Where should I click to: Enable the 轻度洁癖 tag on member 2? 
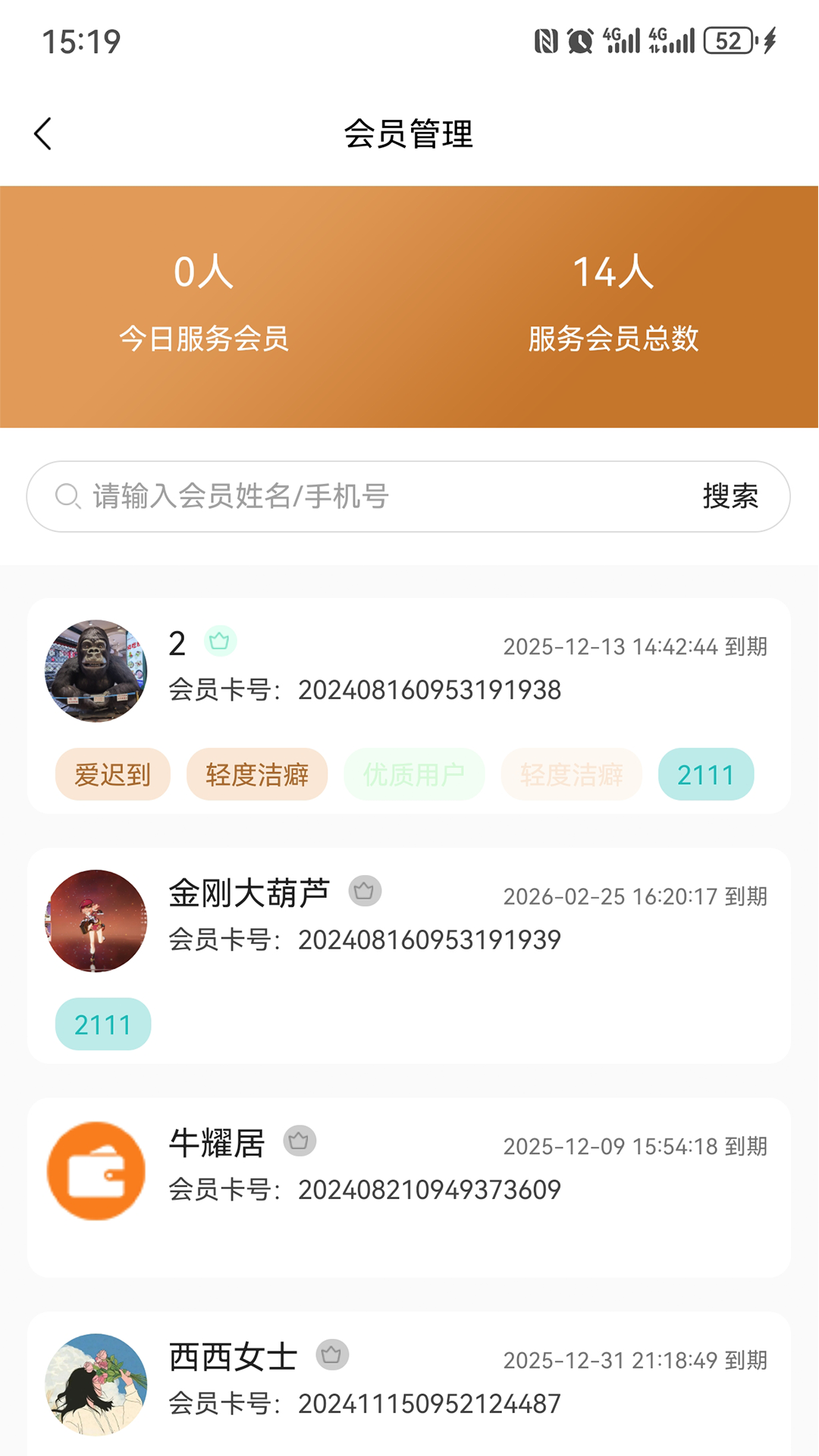pyautogui.click(x=256, y=773)
